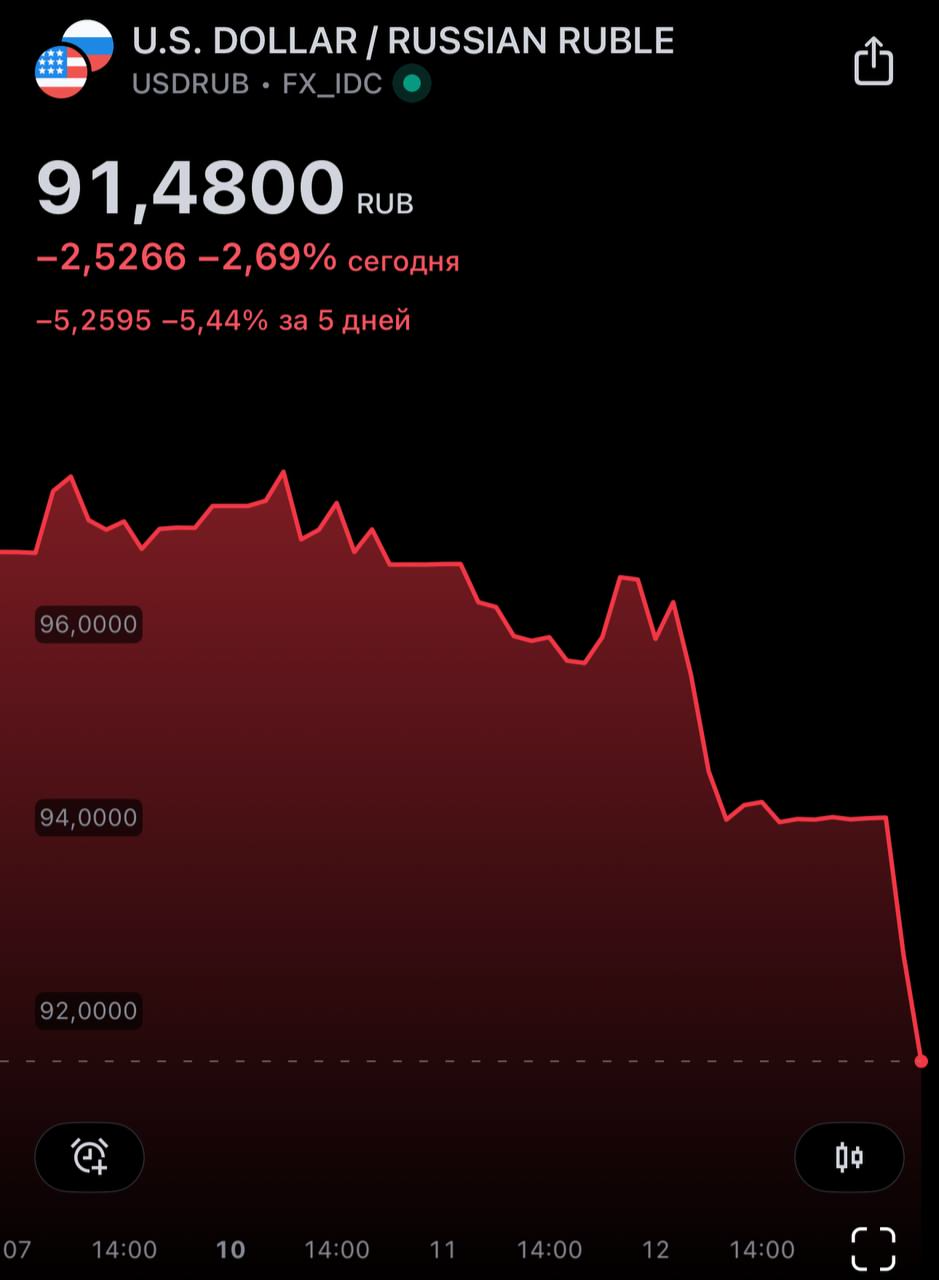Add a price alert
This screenshot has height=1280, width=939.
[90, 1157]
